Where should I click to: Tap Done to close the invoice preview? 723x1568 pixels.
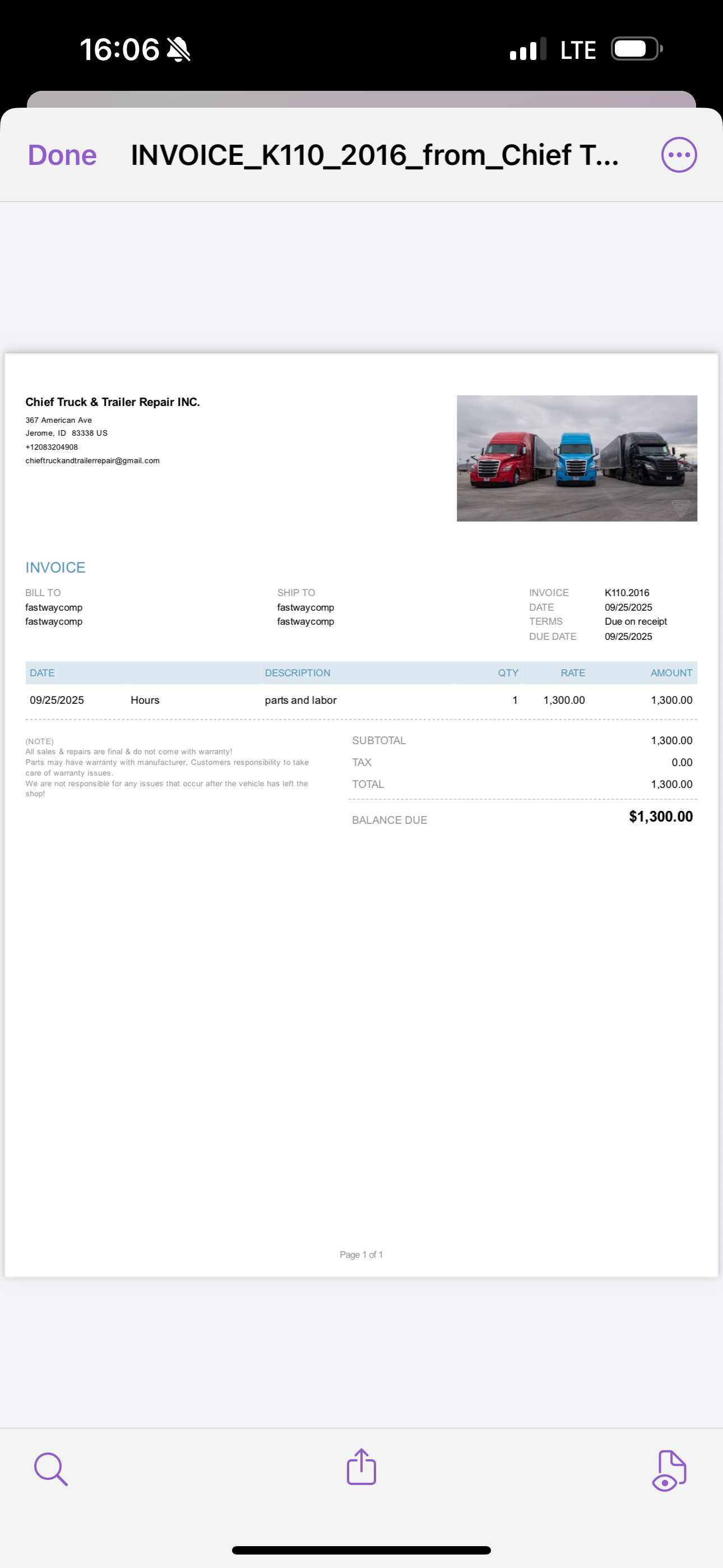click(62, 155)
